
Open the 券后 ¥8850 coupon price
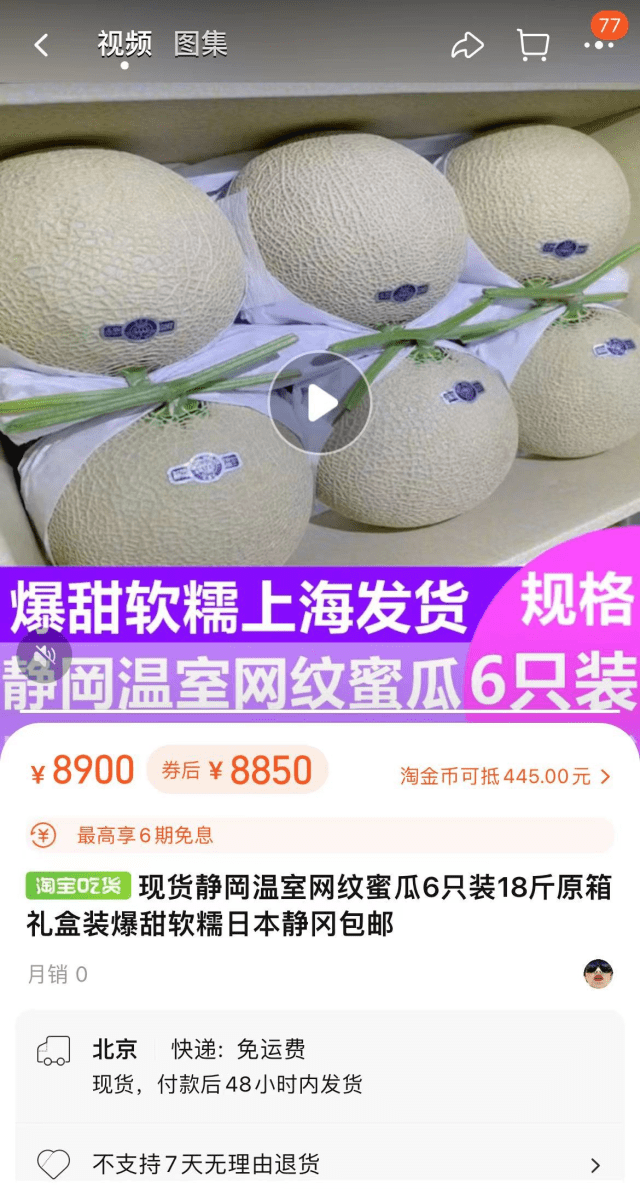point(237,770)
